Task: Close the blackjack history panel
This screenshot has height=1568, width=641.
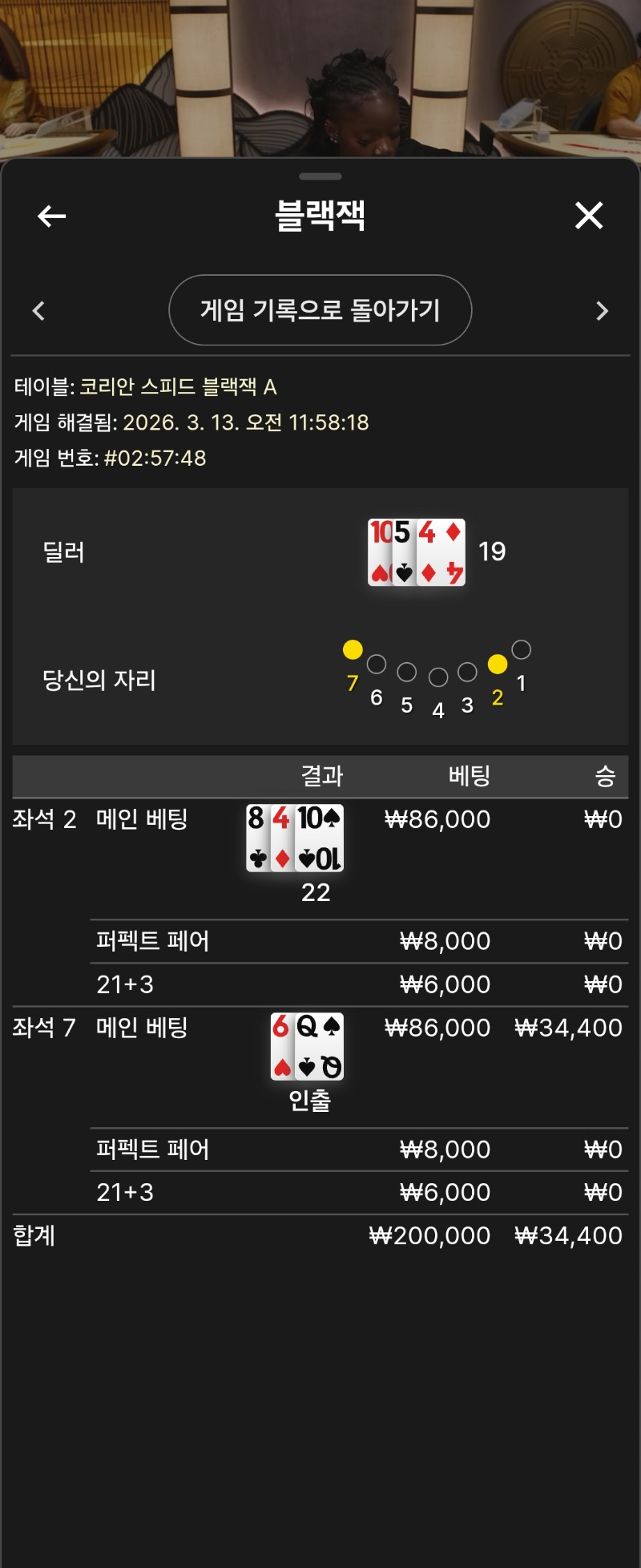Action: pyautogui.click(x=589, y=216)
